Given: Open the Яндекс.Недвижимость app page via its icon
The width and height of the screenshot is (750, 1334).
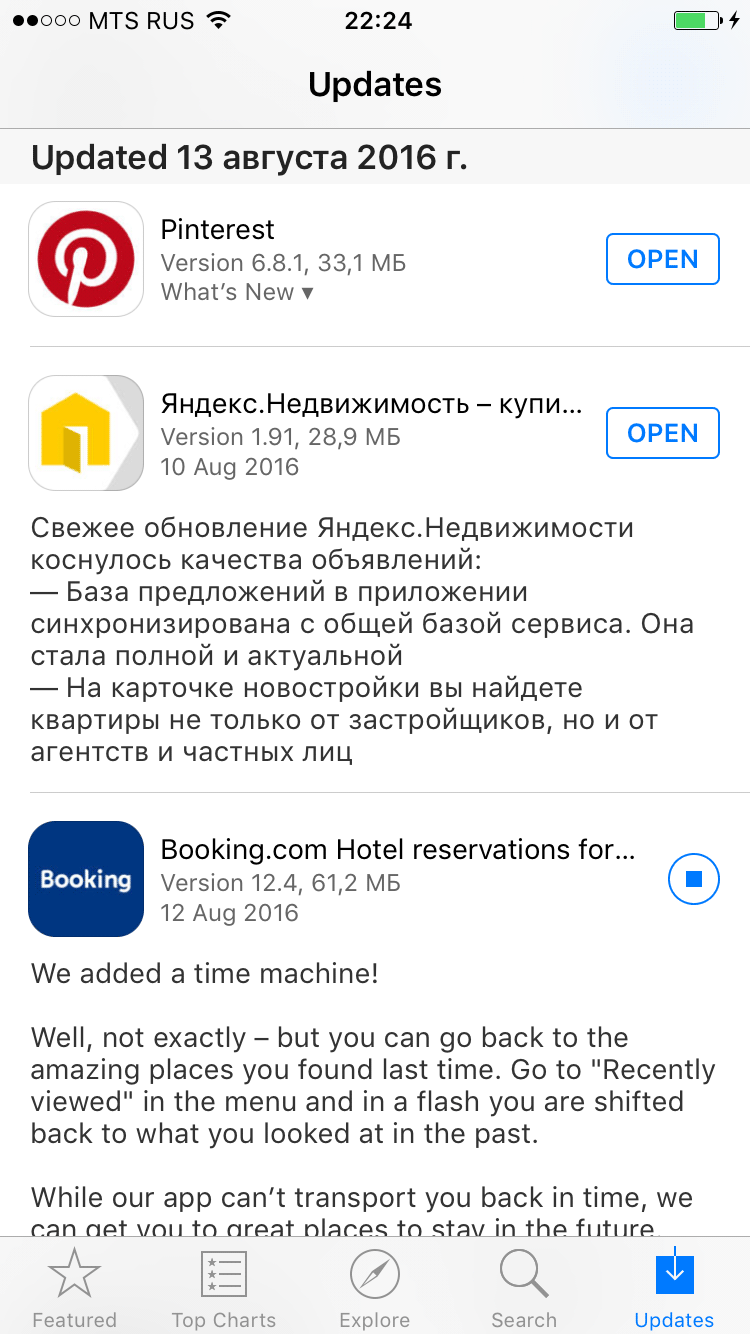Looking at the screenshot, I should pos(86,433).
